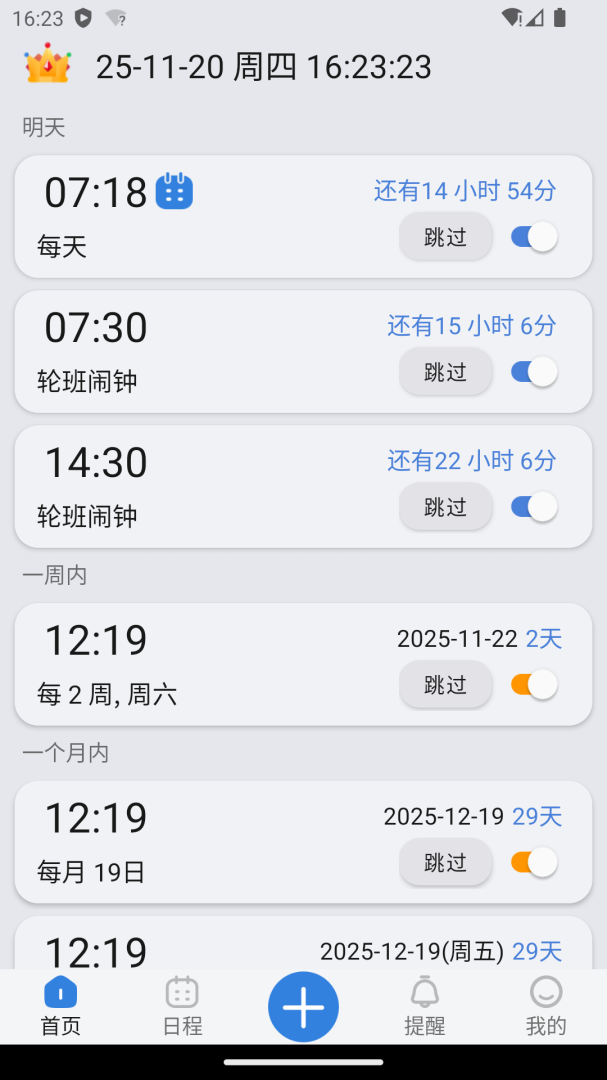
Task: Disable the 07:30 轮班闹钟 switch
Action: click(x=534, y=372)
